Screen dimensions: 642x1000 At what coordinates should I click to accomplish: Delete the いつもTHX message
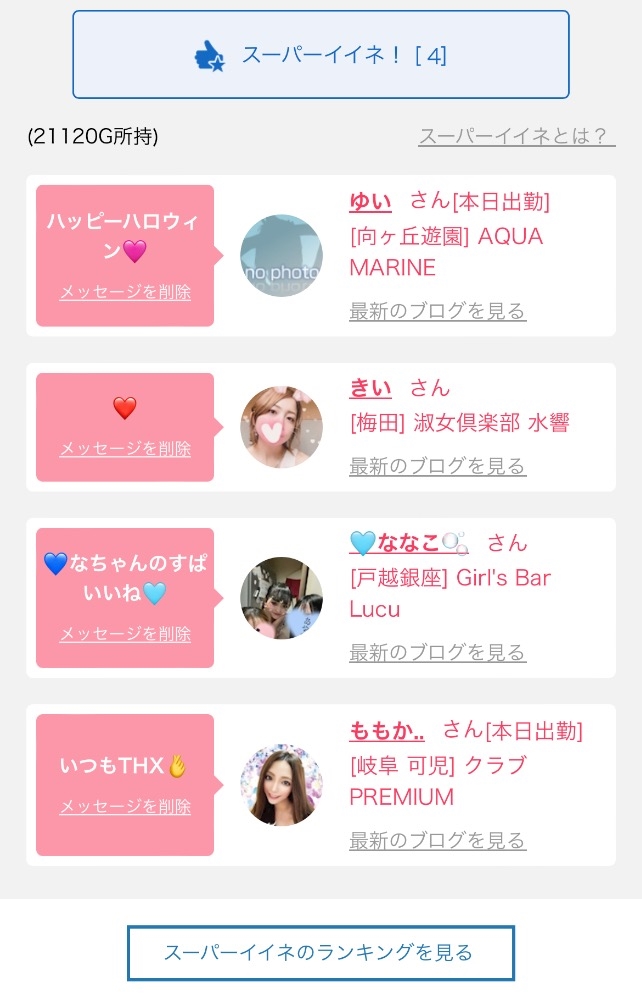click(125, 806)
